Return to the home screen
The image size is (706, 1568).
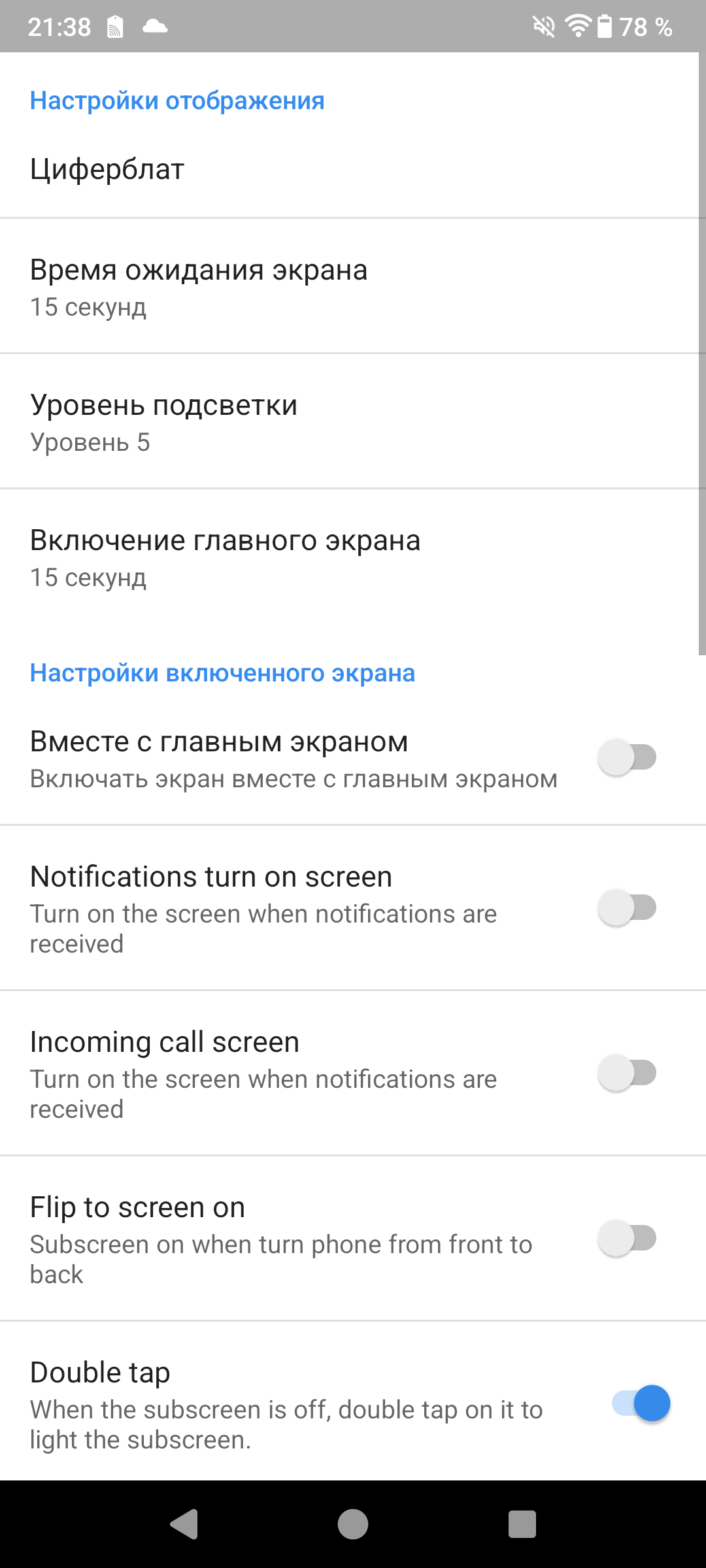353,1525
